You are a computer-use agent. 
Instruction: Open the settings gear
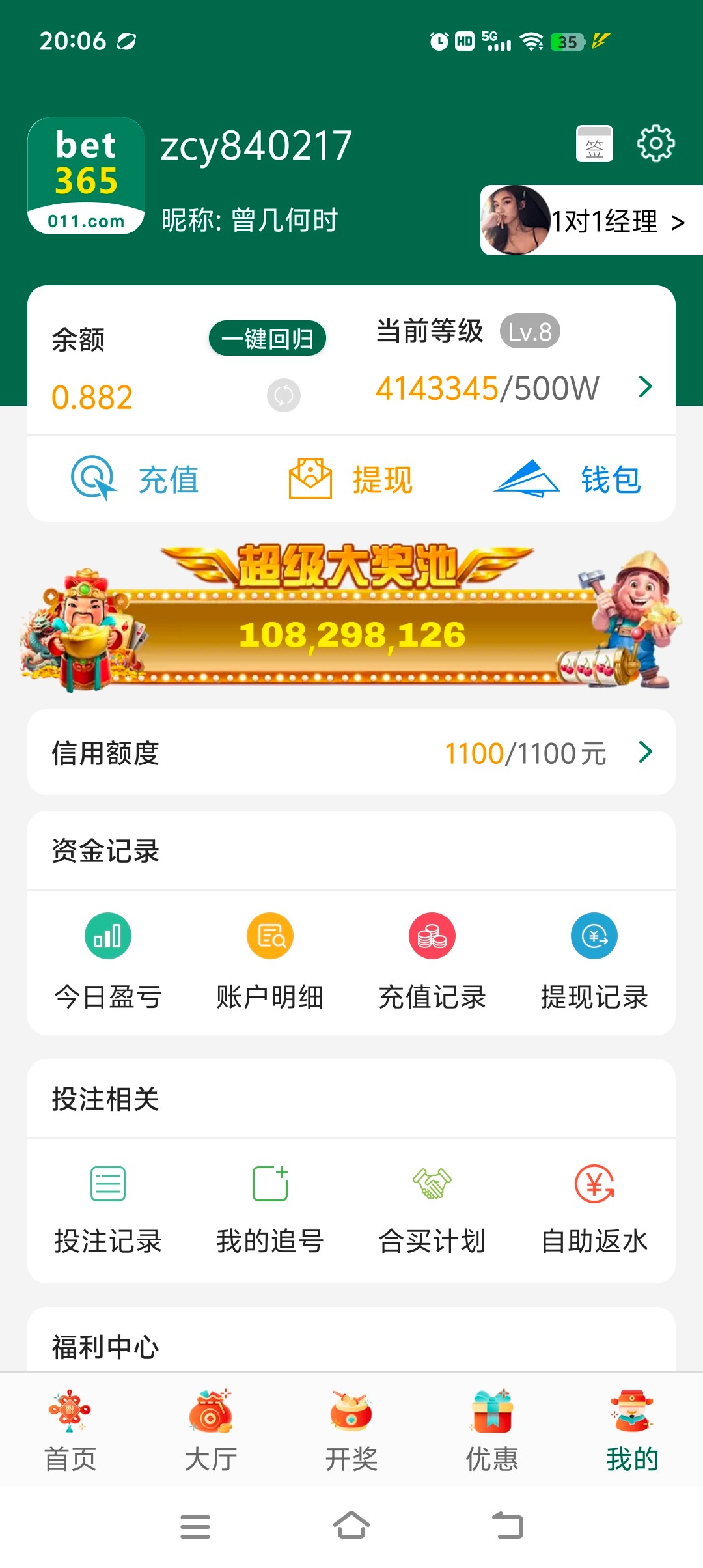tap(656, 143)
